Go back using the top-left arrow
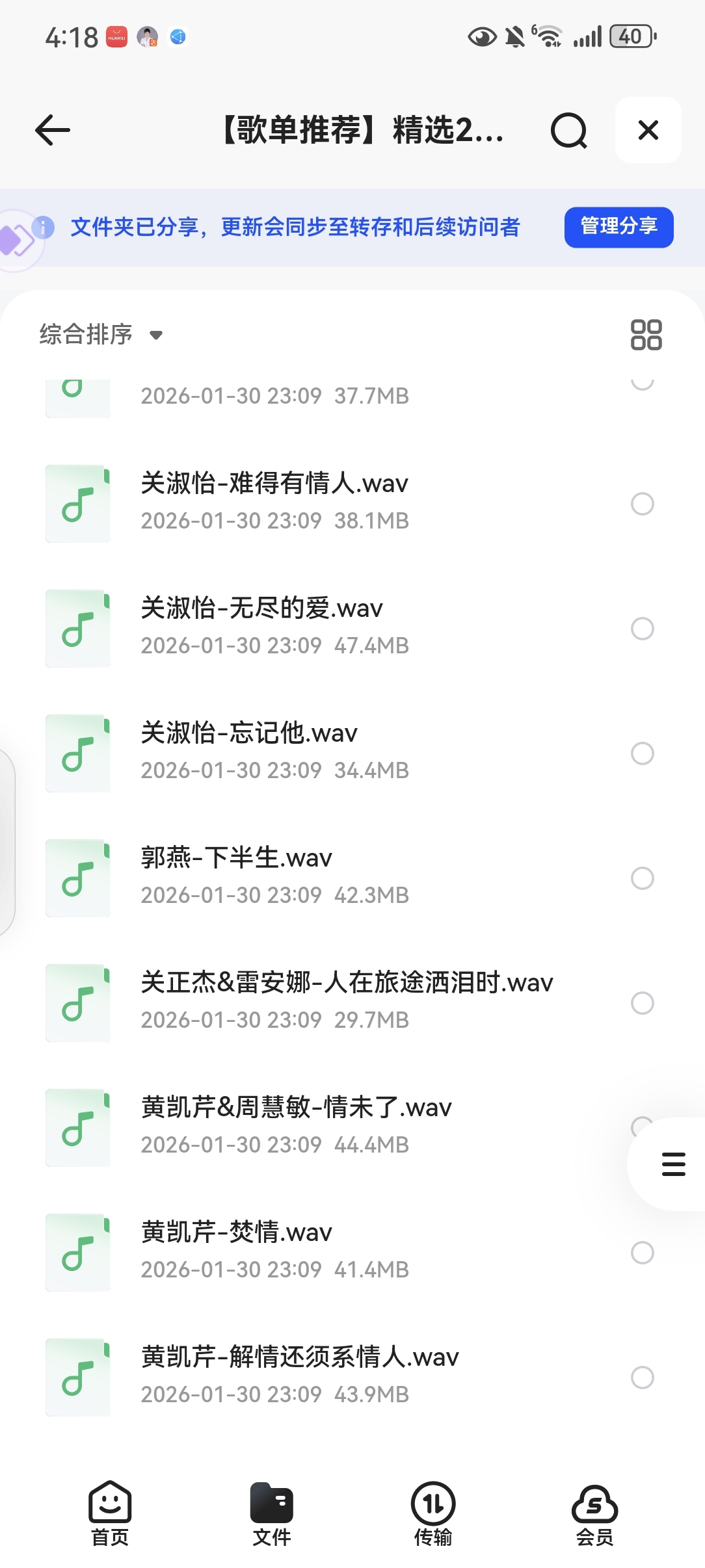705x1568 pixels. [53, 130]
